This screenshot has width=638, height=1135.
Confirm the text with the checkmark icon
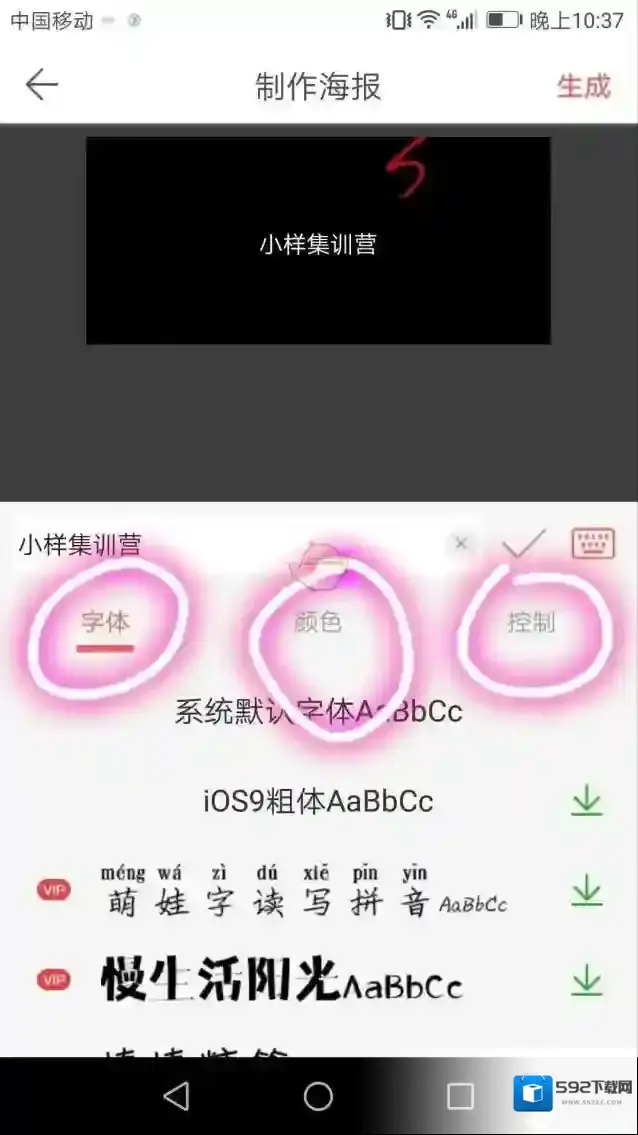pos(523,543)
